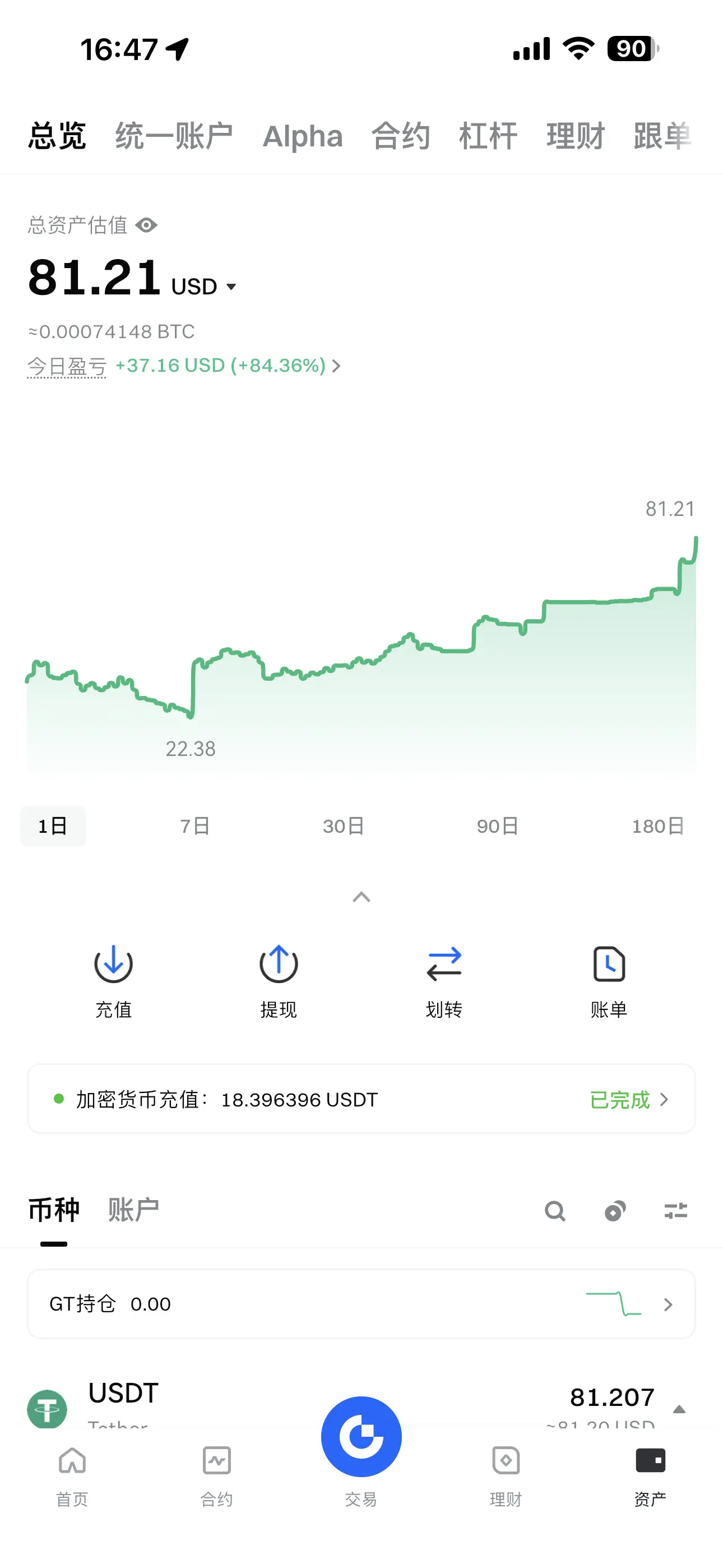Open the completed 18.396396 USDT deposit record
The height and width of the screenshot is (1568, 723).
tap(361, 1099)
